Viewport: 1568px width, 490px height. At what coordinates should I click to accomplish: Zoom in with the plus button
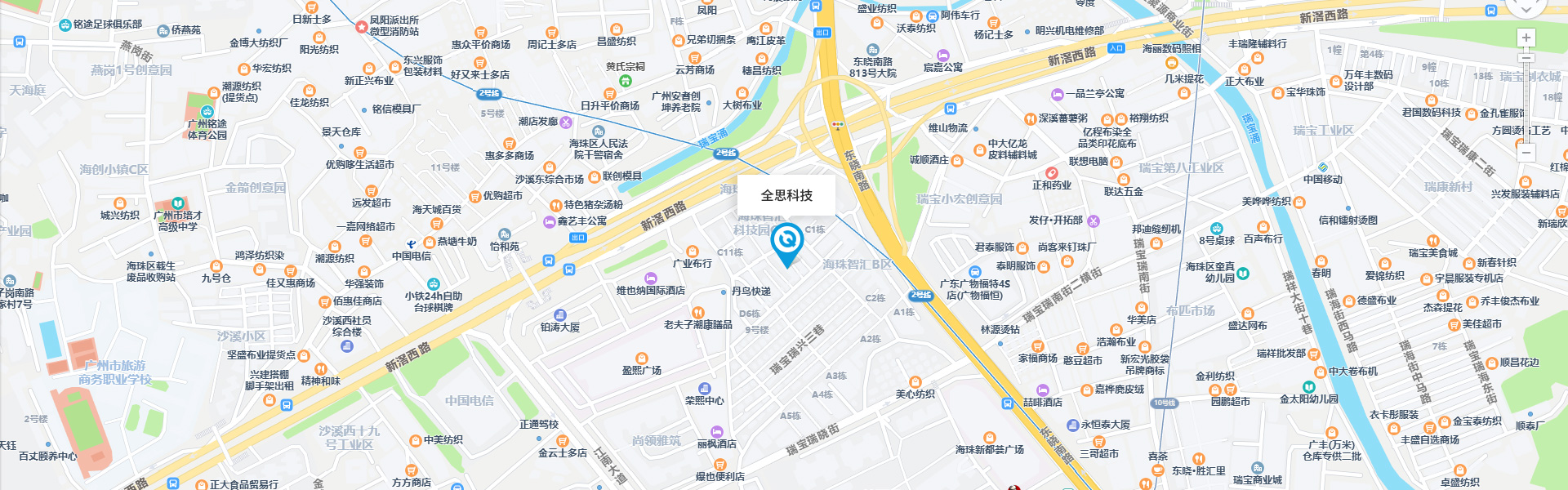tap(1526, 38)
